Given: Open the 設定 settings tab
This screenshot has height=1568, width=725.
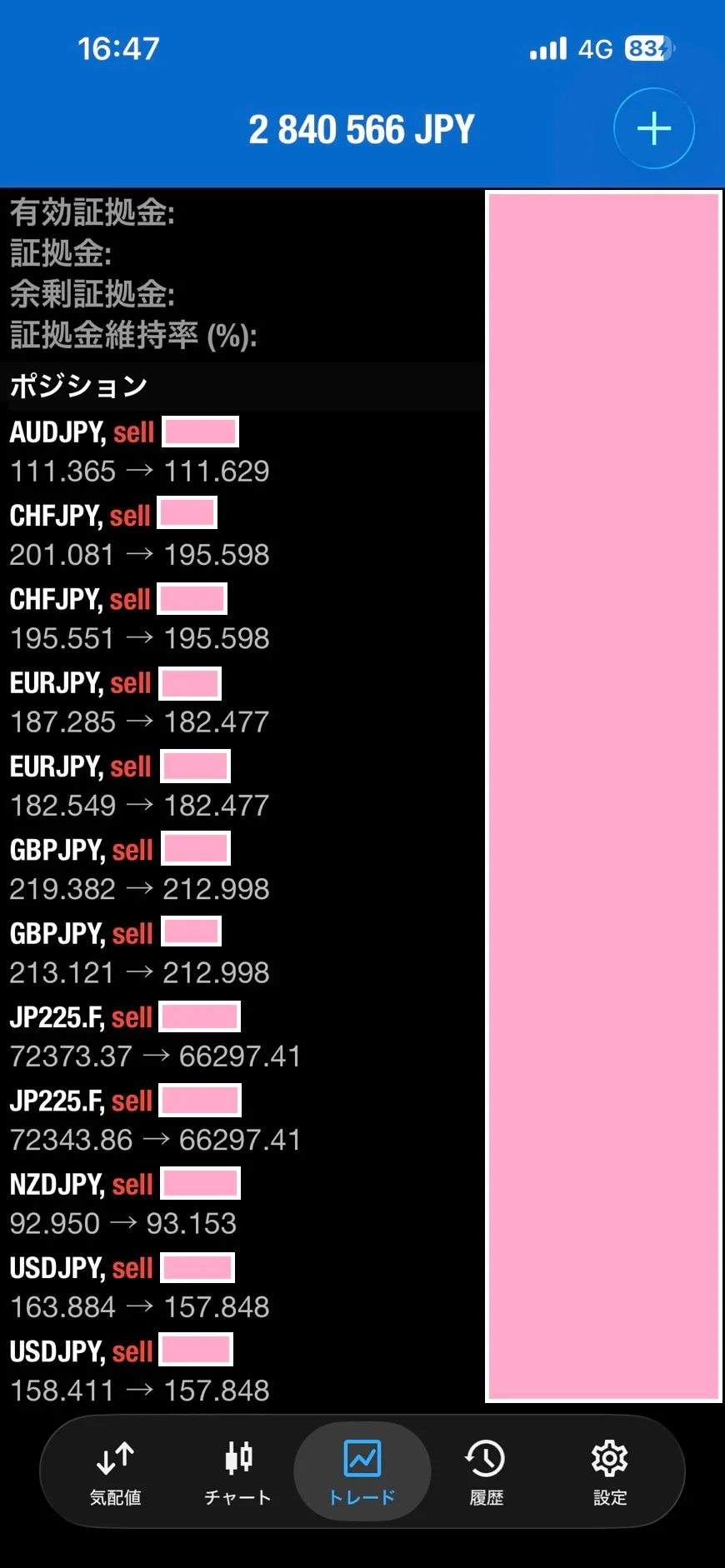Looking at the screenshot, I should click(610, 1473).
